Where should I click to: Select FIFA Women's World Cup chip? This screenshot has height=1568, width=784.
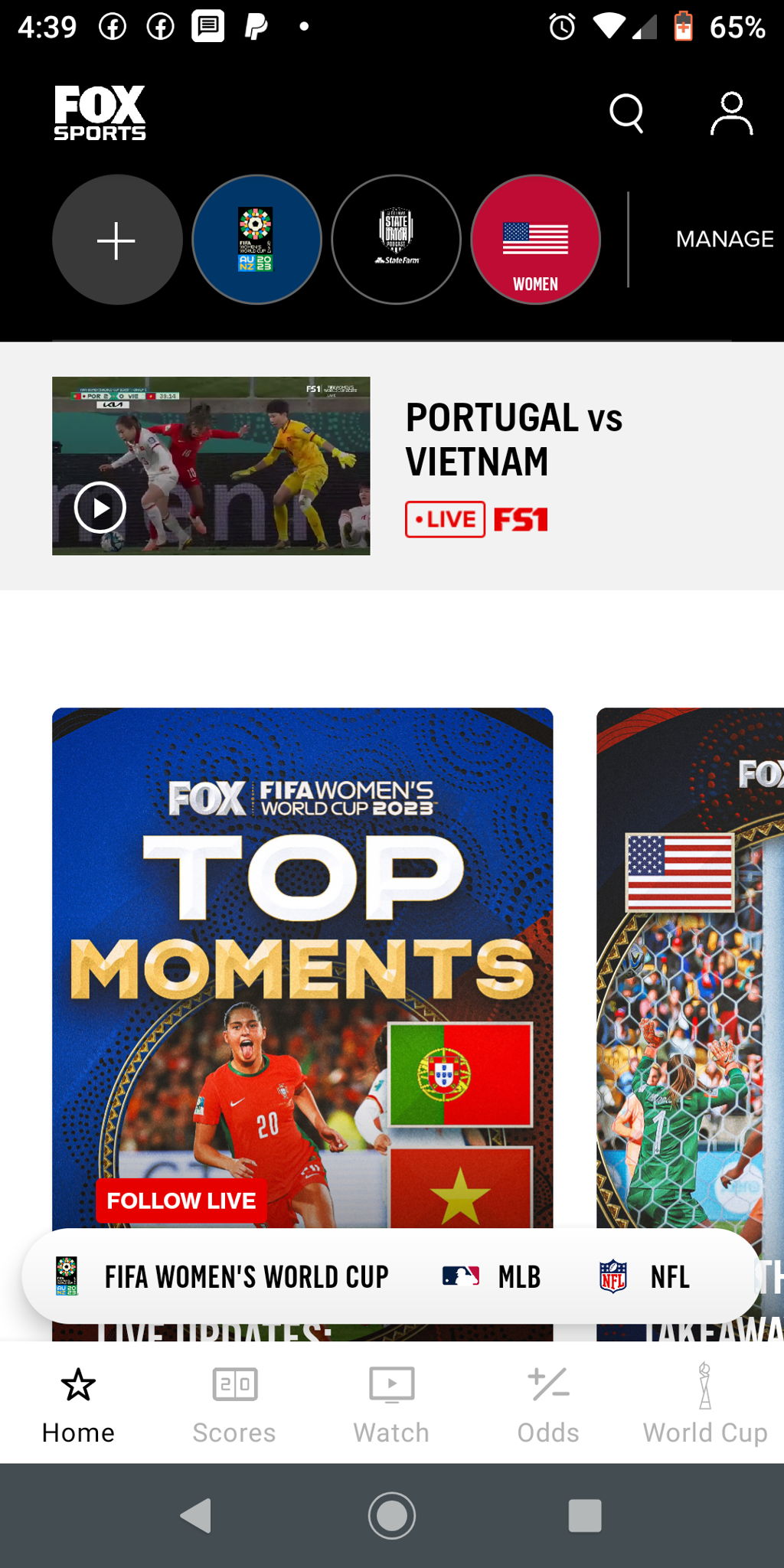click(224, 1276)
